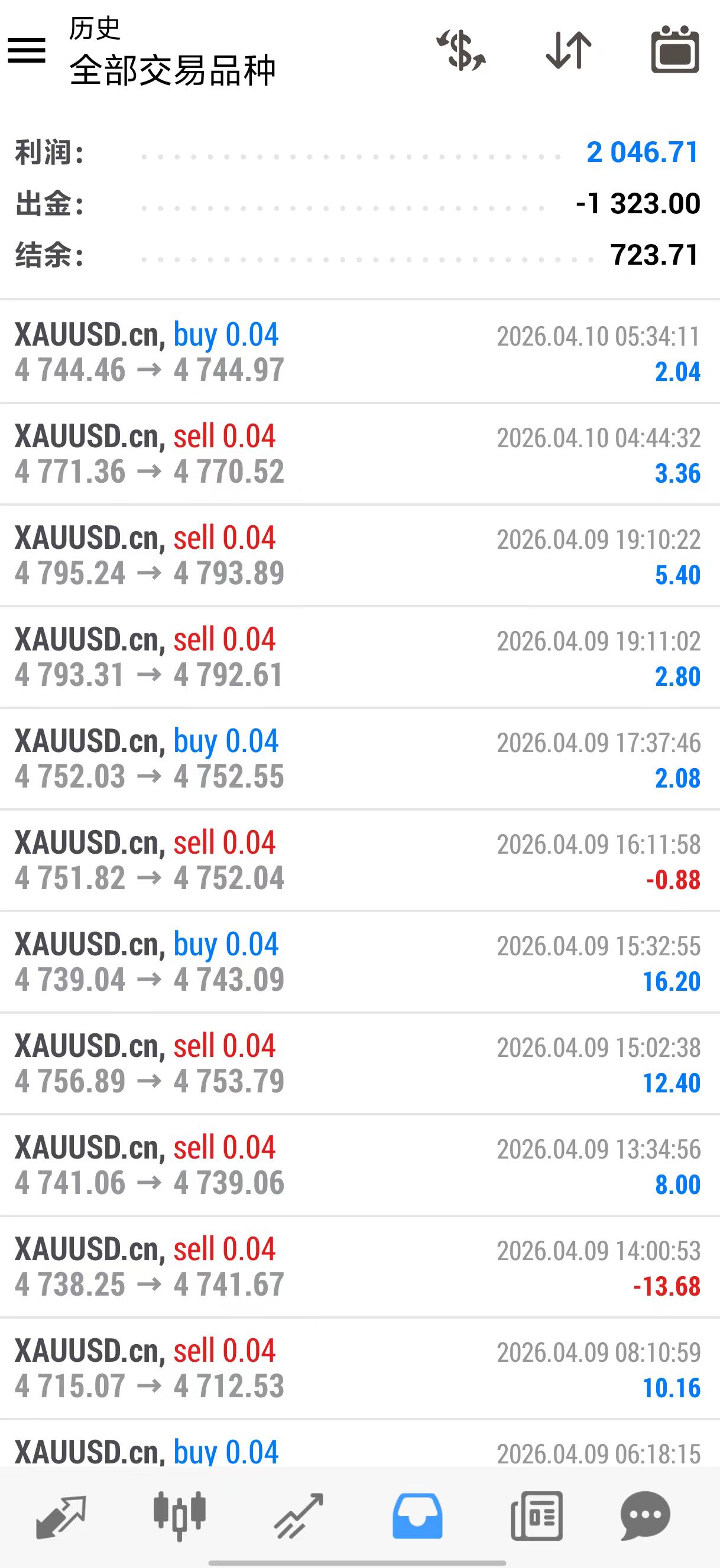Viewport: 720px width, 1568px height.
Task: Open the Messages chat tab
Action: [646, 1515]
